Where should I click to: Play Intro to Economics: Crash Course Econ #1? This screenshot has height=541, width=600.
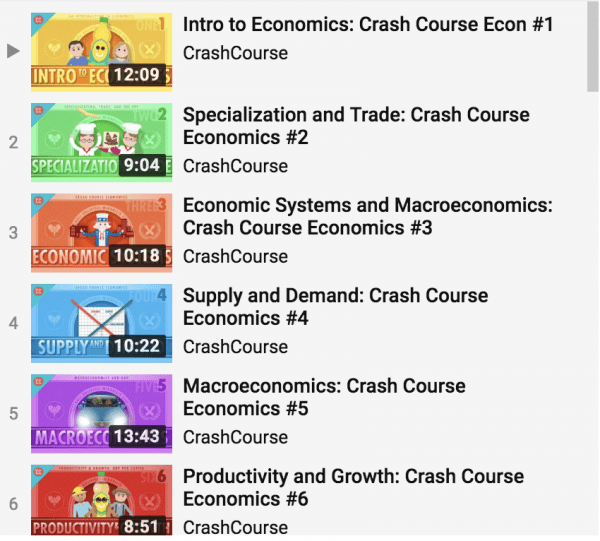click(x=368, y=24)
